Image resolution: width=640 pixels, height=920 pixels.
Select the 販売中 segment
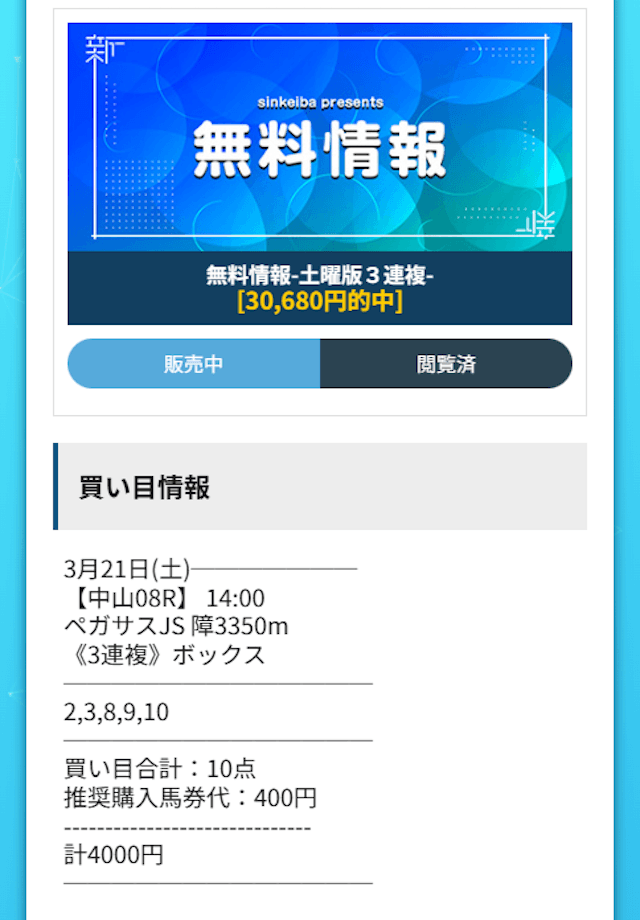point(194,364)
